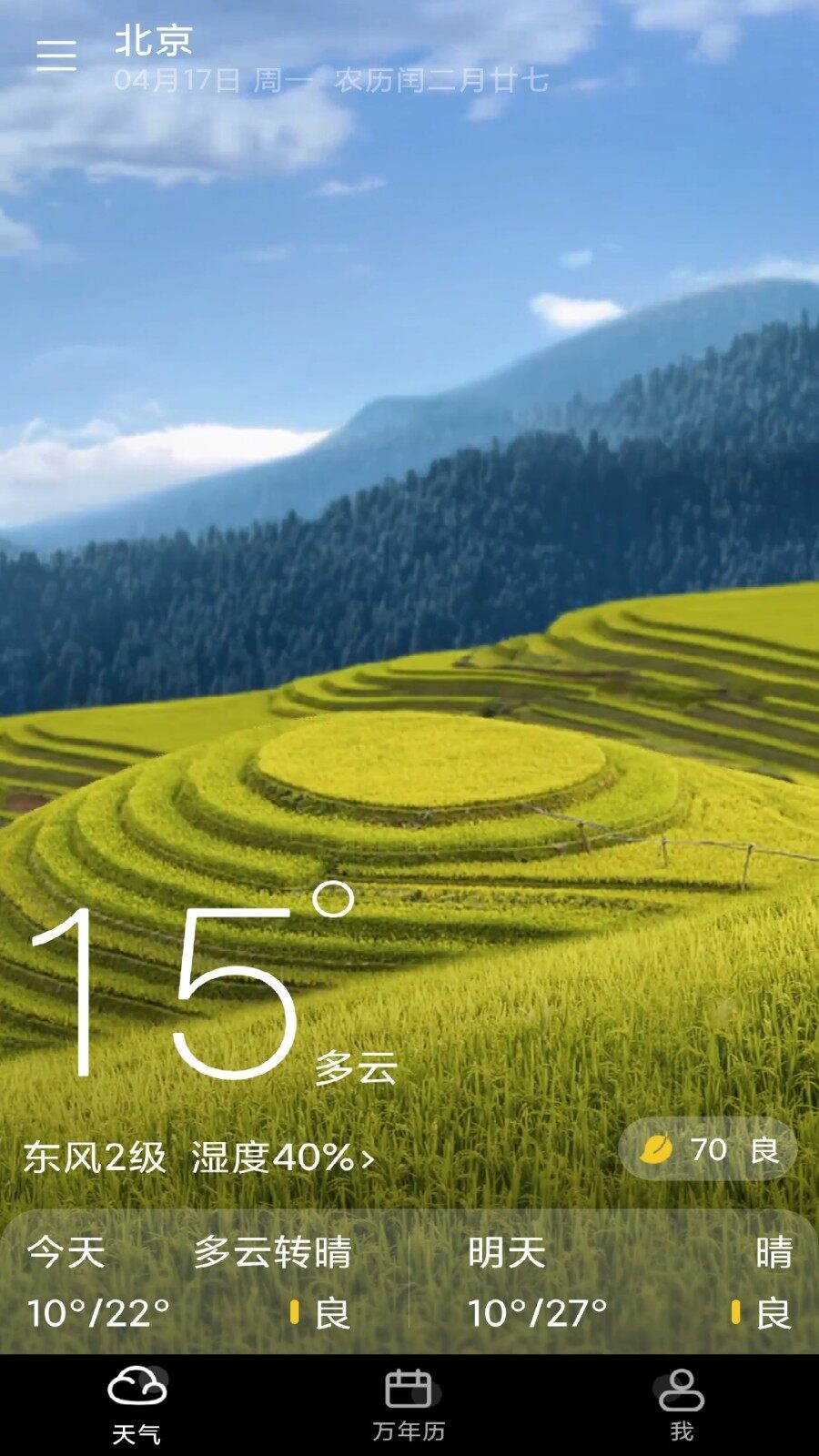Switch to the 万年历 calendar tab
The width and height of the screenshot is (819, 1456).
click(x=409, y=1406)
